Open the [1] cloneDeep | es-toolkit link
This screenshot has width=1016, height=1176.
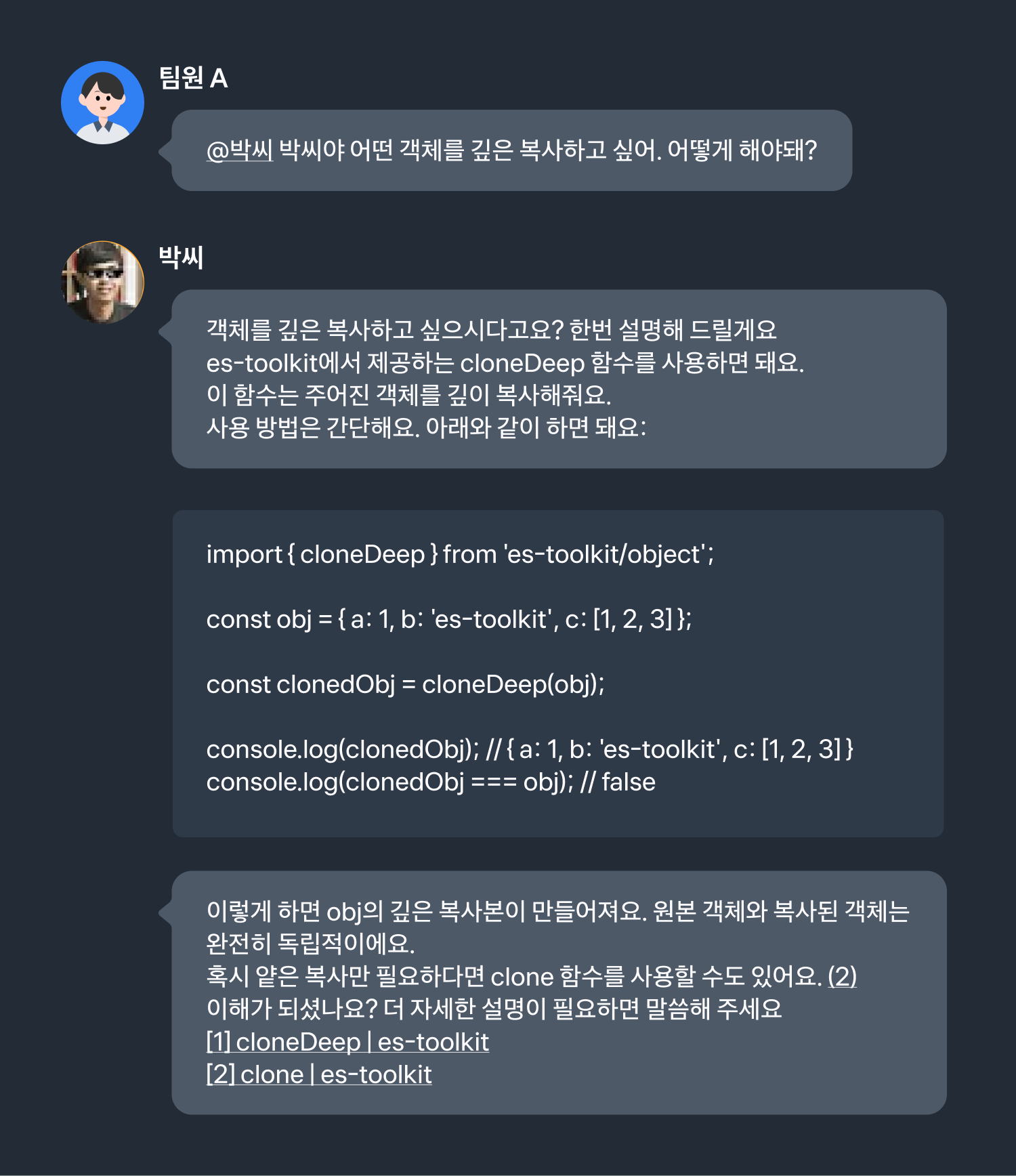(x=347, y=1042)
